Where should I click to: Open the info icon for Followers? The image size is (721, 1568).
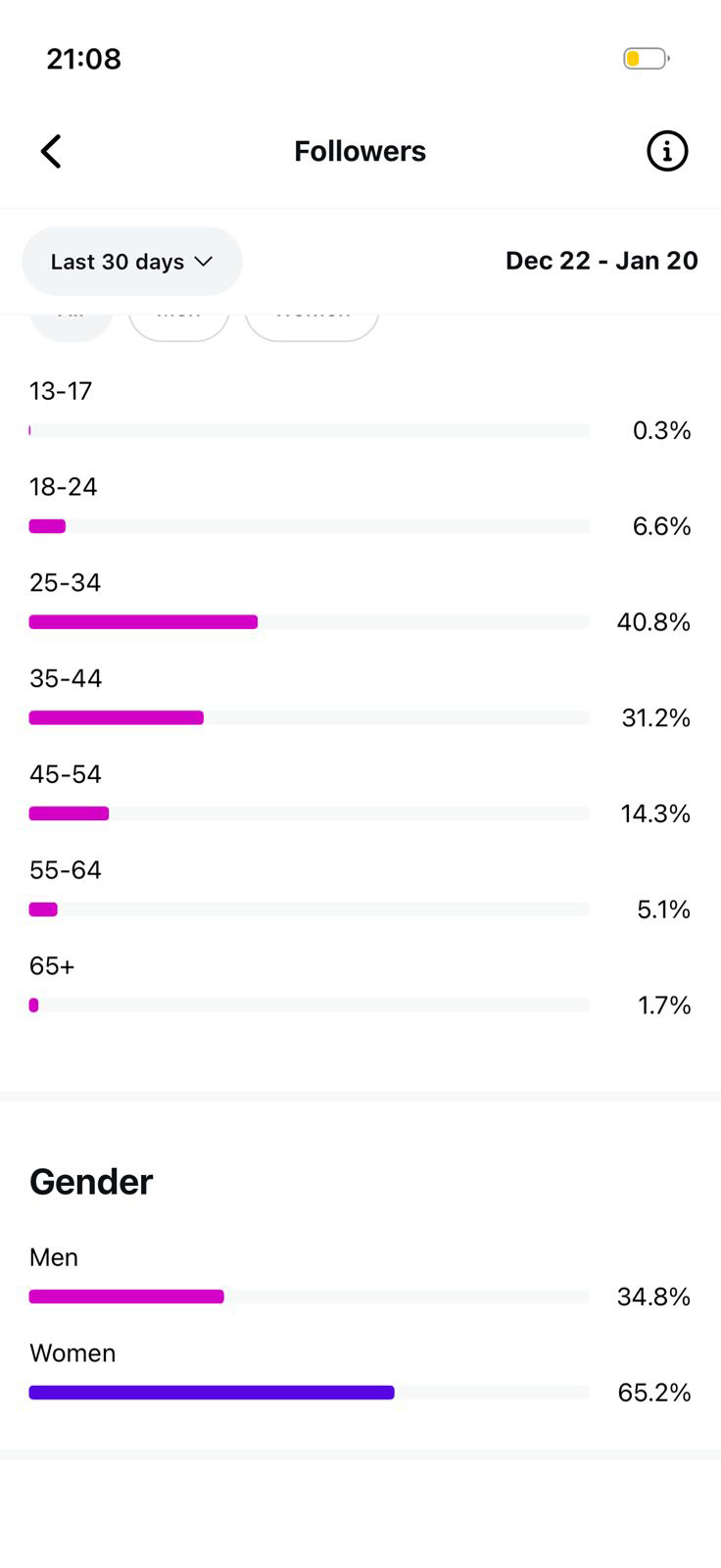pos(667,152)
